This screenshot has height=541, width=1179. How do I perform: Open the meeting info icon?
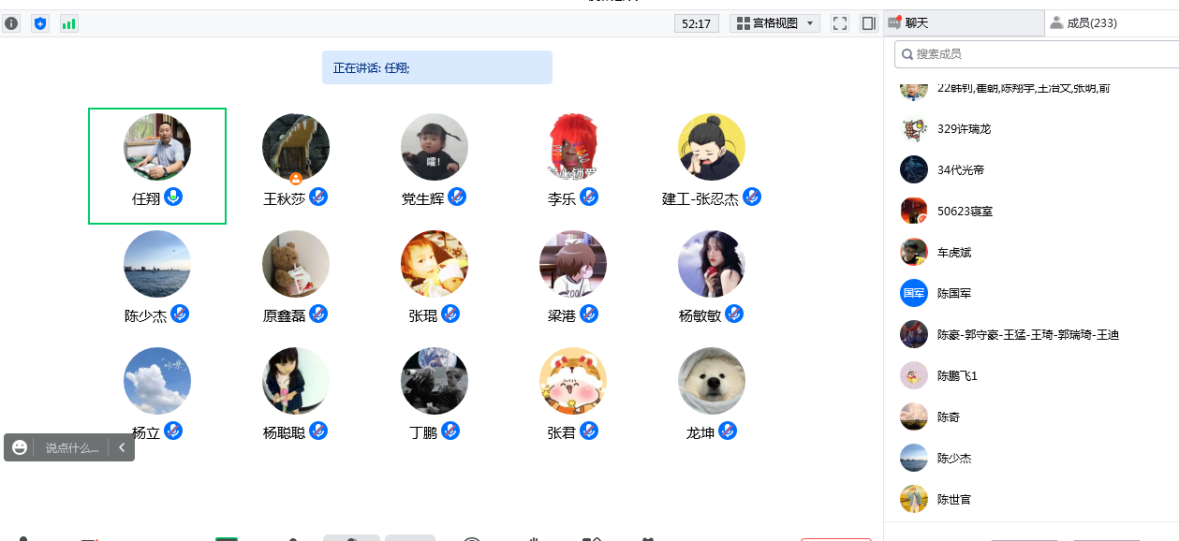(12, 23)
